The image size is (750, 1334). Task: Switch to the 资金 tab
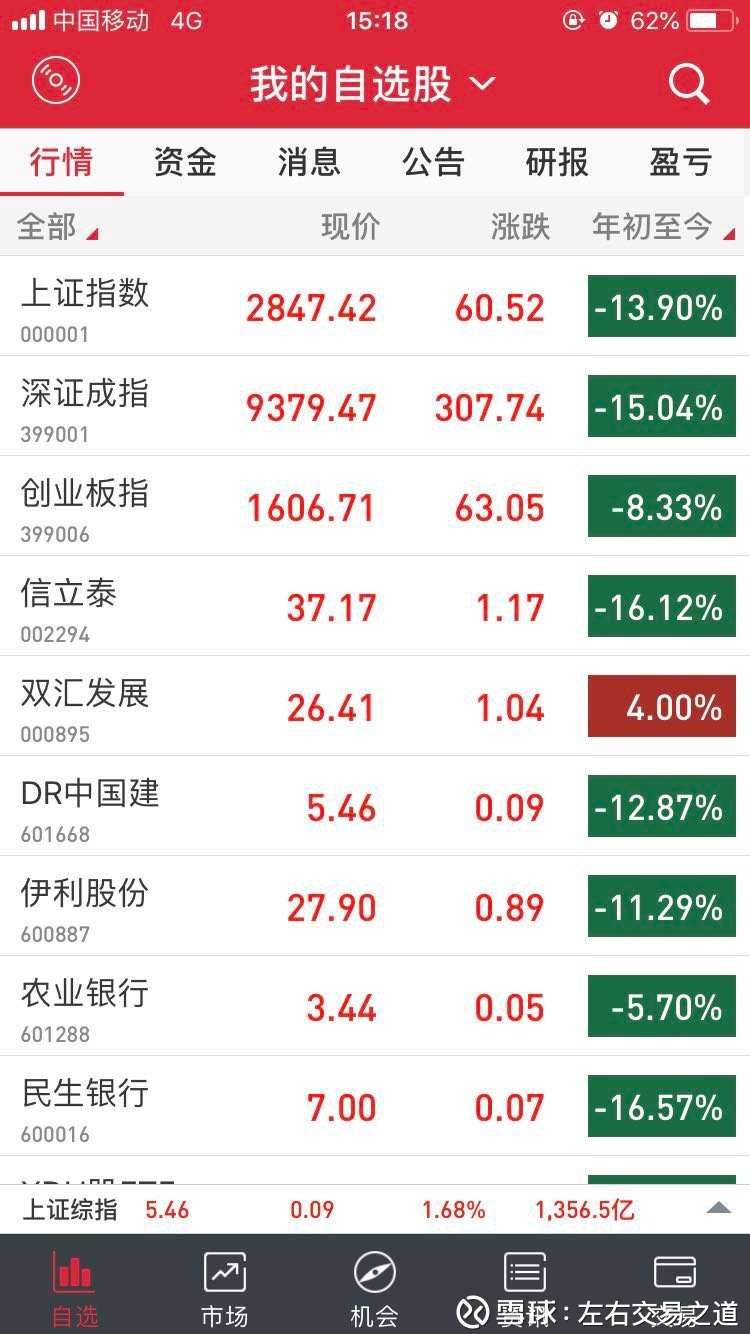185,162
